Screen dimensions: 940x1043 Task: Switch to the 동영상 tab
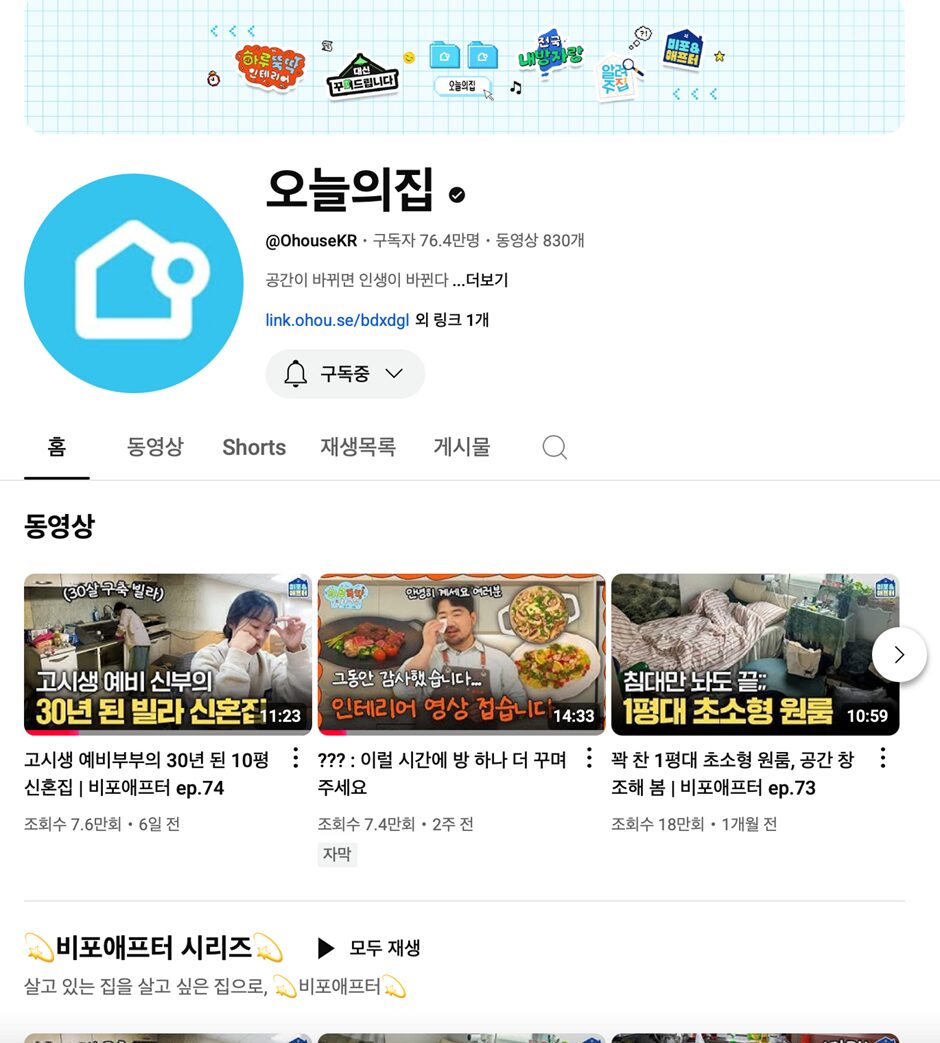(x=155, y=447)
